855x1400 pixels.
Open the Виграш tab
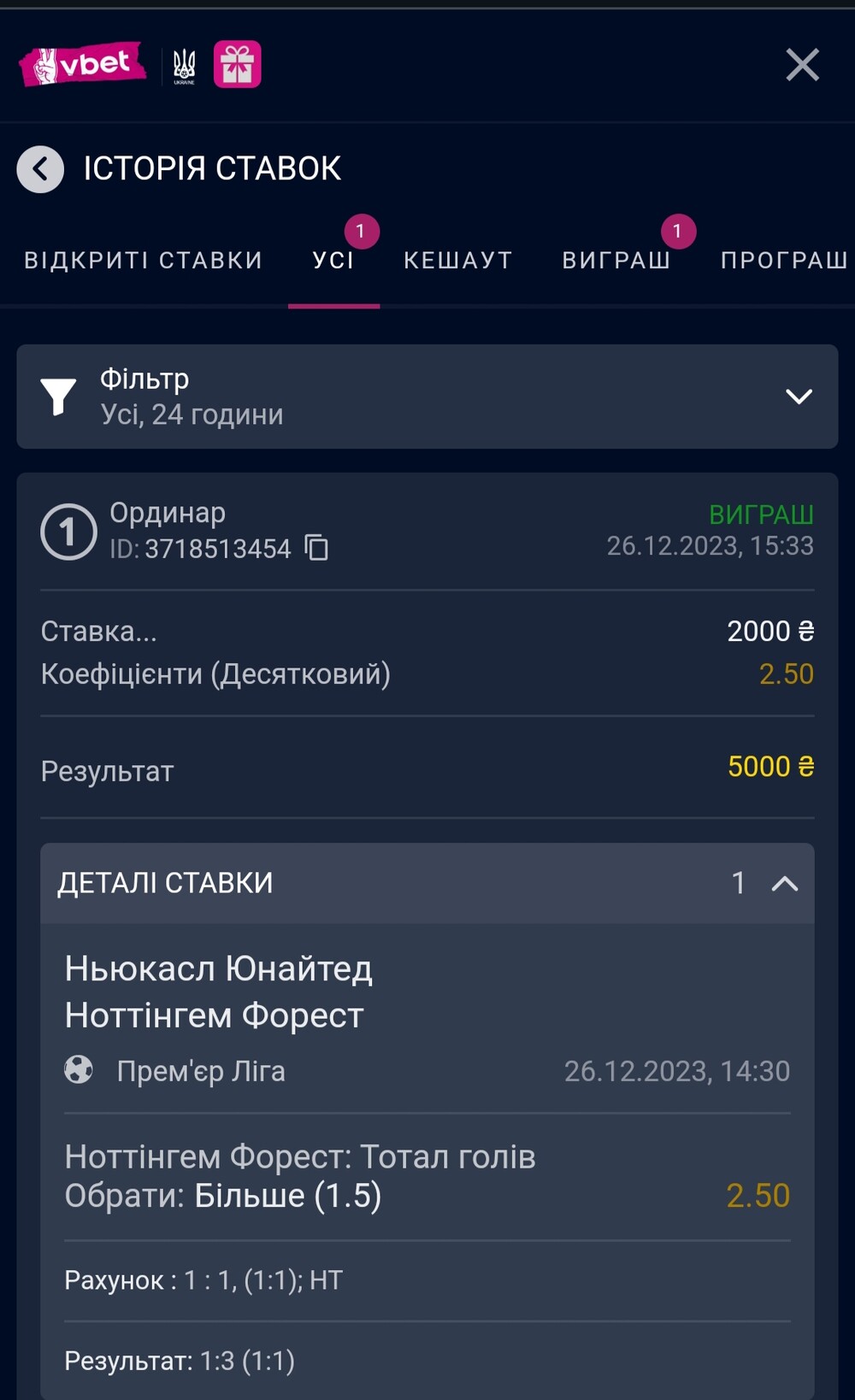click(616, 260)
